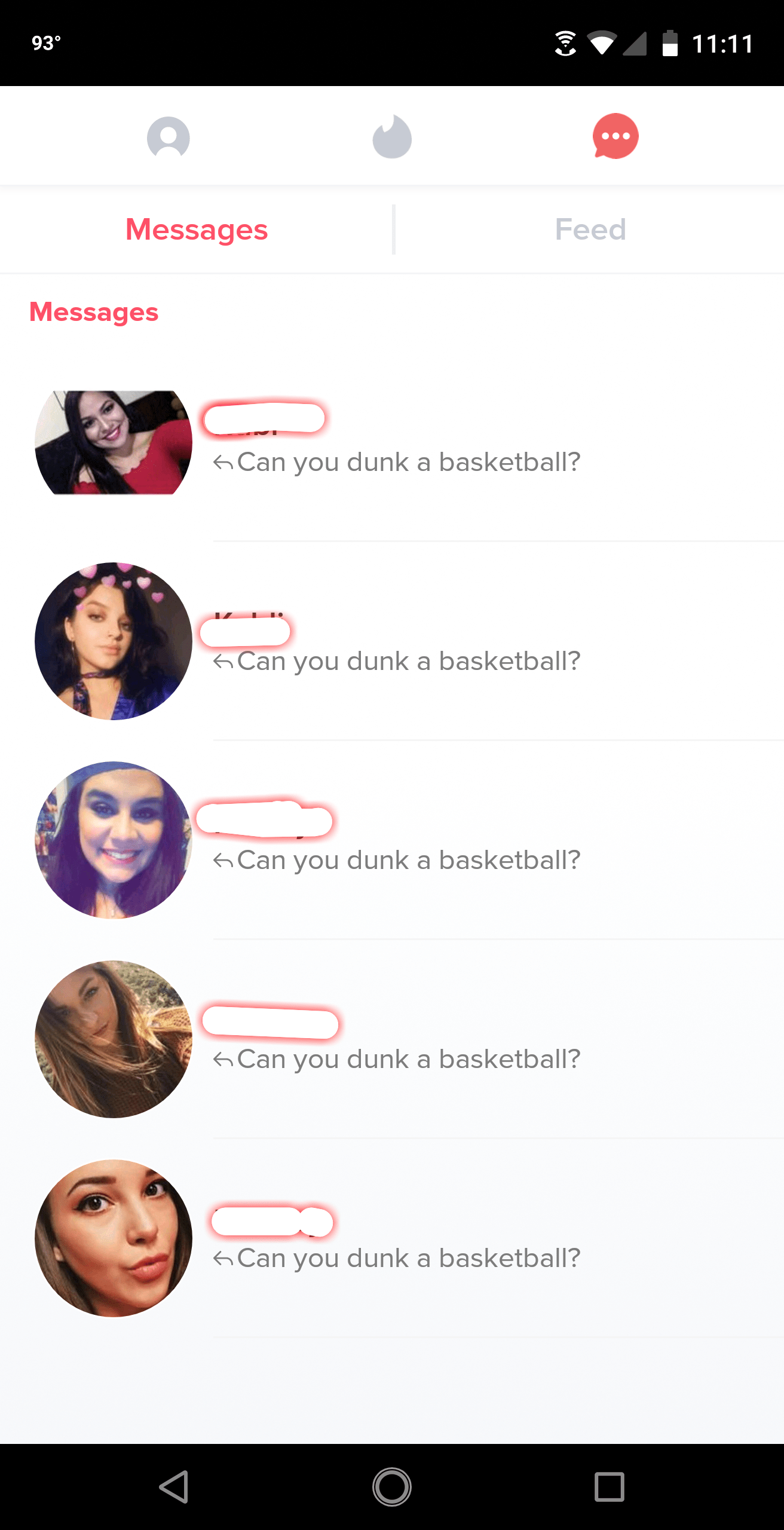Screen dimensions: 784x1530
Task: Open chat with close-up red lips photo
Action: [x=392, y=1238]
